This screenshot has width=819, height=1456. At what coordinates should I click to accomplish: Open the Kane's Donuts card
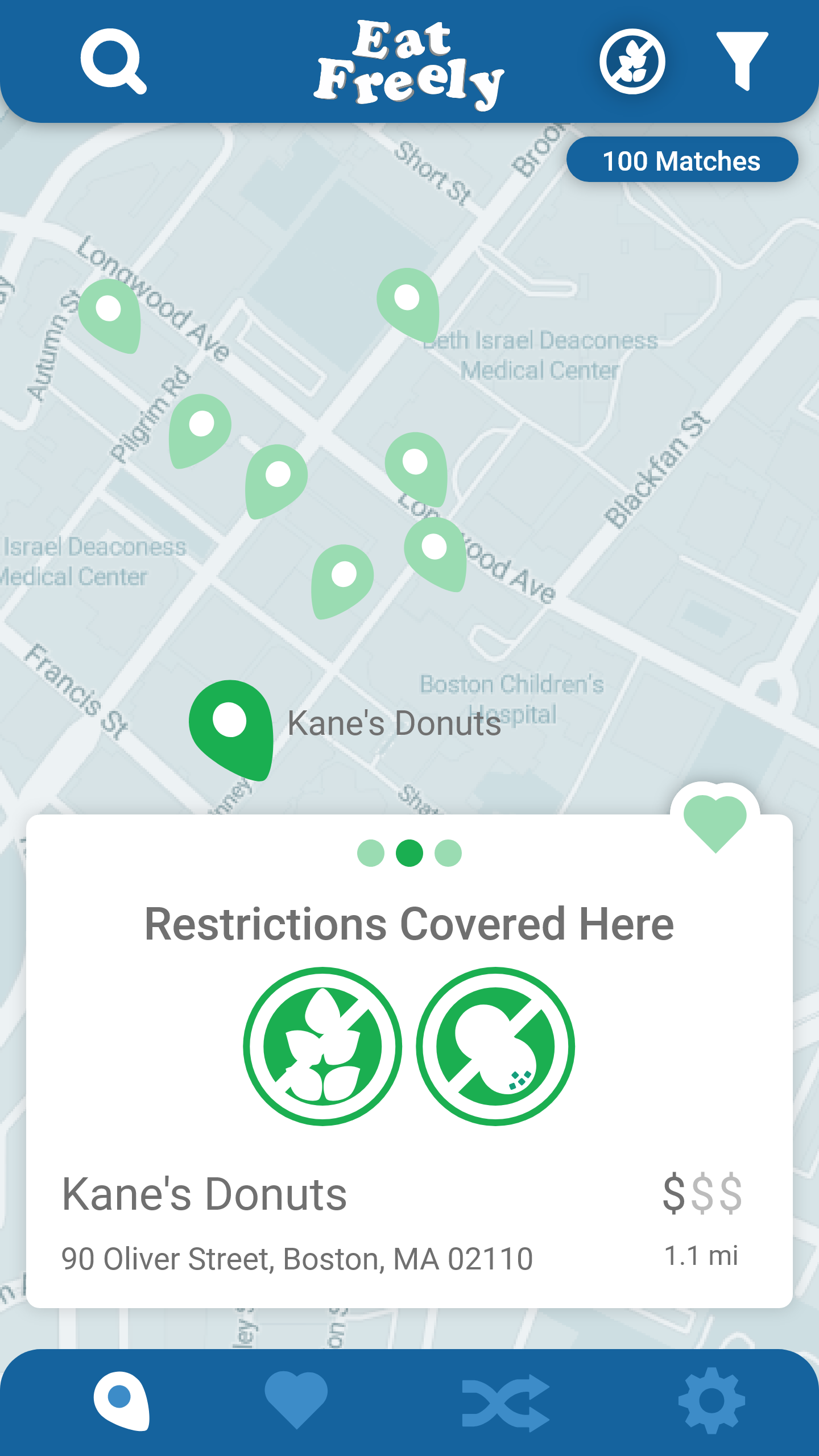point(409,1061)
